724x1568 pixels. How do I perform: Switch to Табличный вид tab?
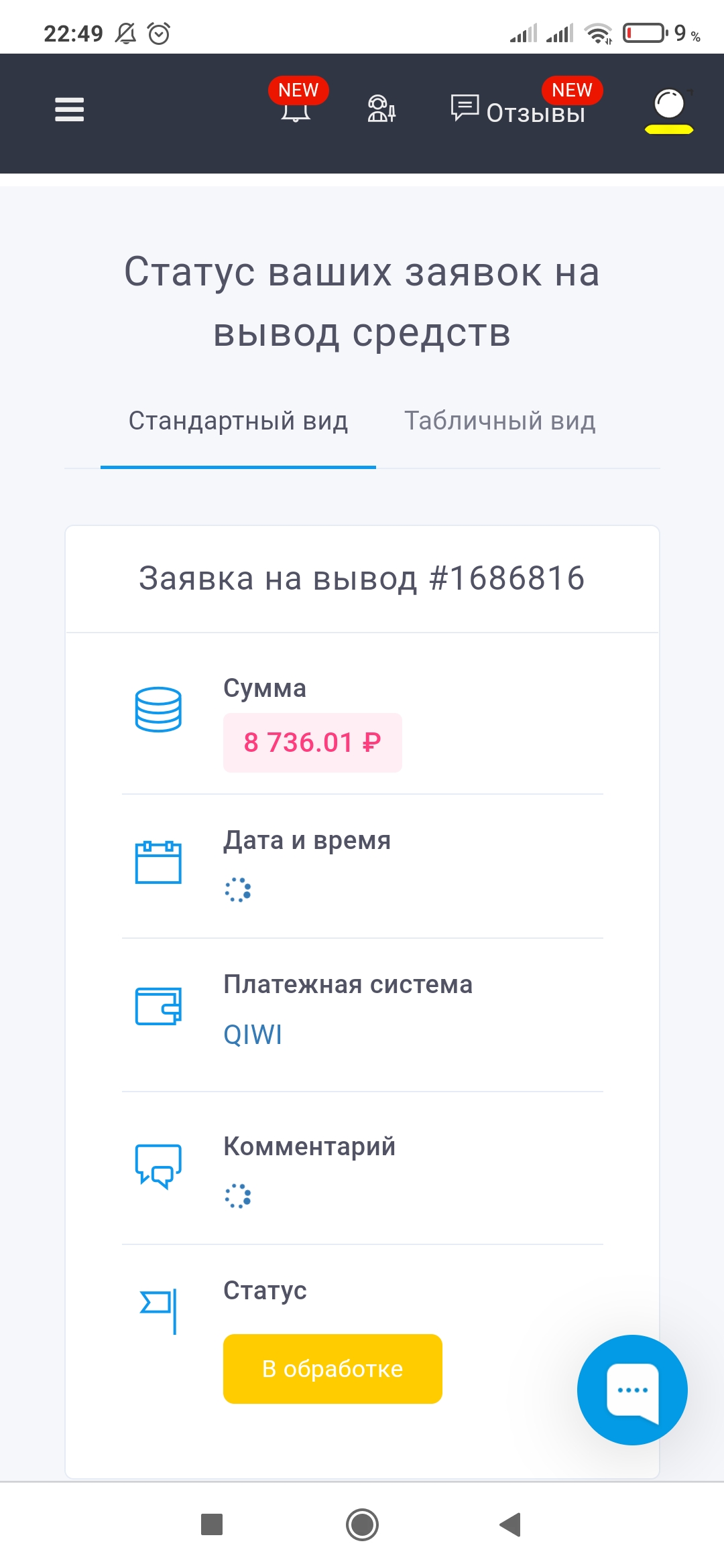(x=500, y=421)
